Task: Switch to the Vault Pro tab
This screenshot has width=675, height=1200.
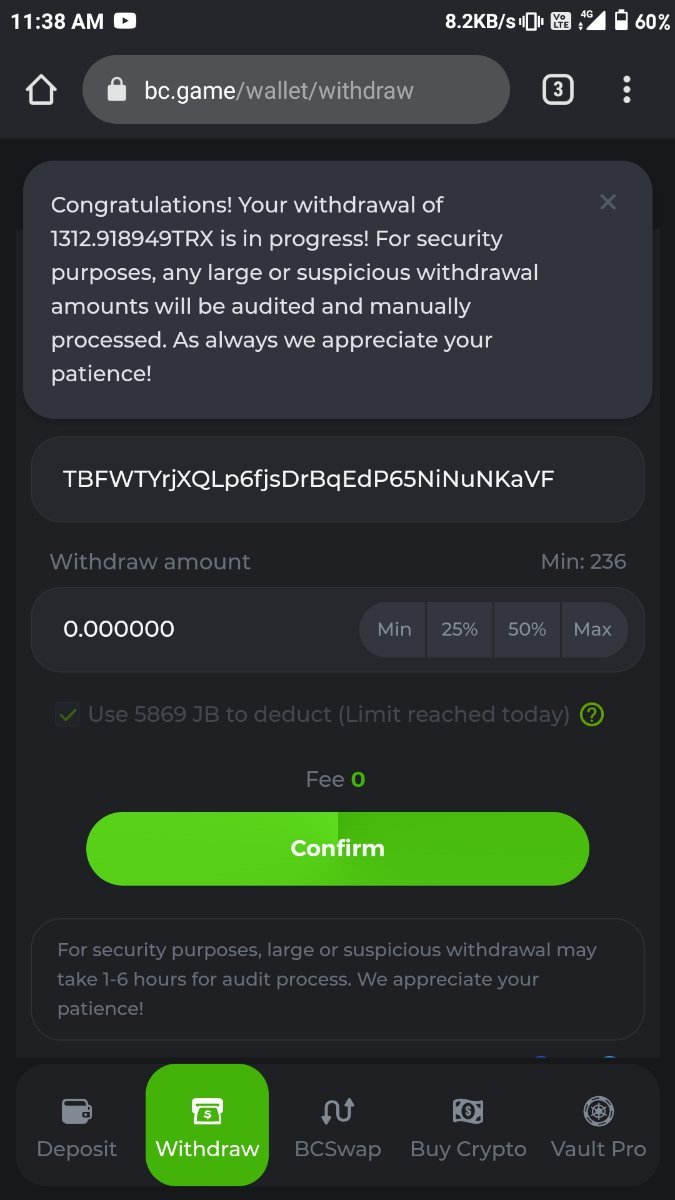Action: [598, 1128]
